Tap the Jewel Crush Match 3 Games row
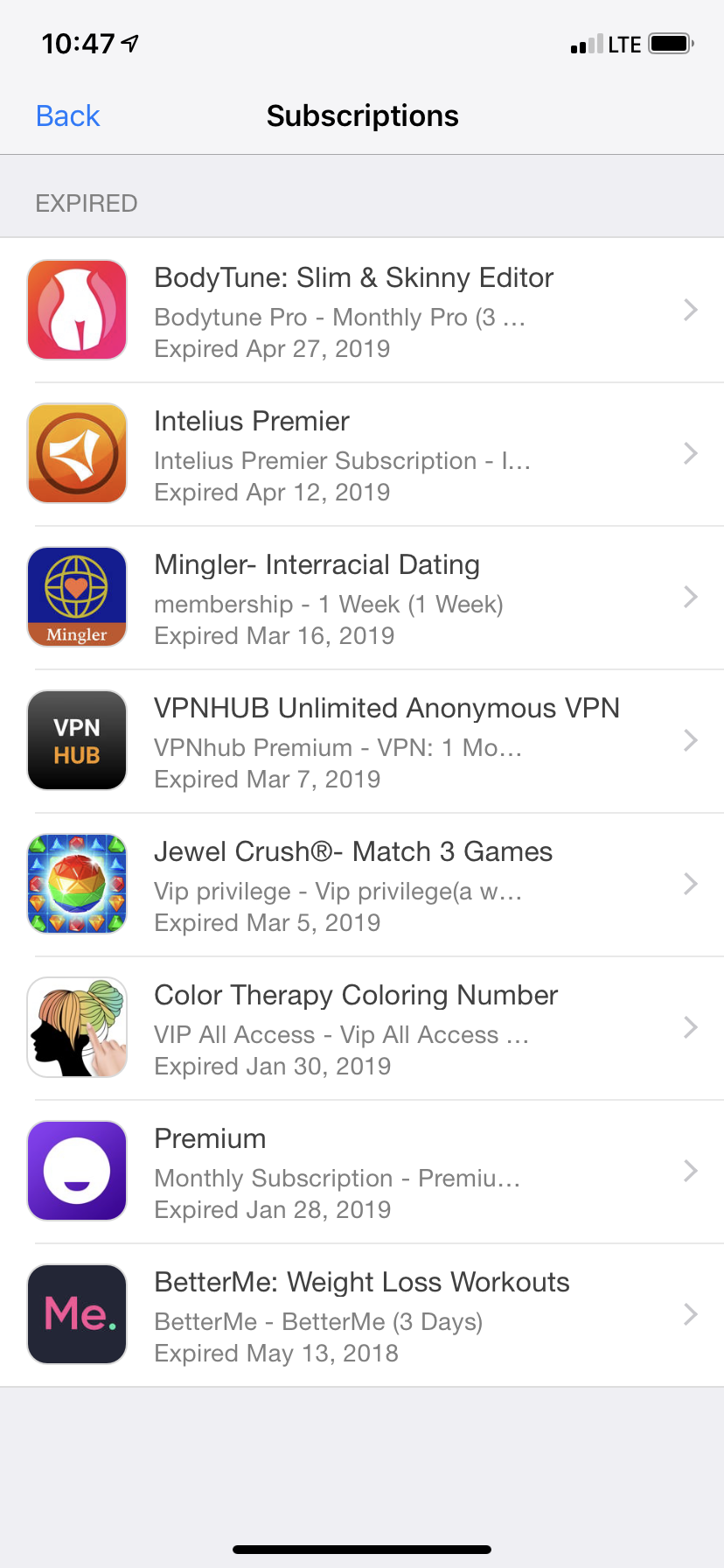 (362, 885)
